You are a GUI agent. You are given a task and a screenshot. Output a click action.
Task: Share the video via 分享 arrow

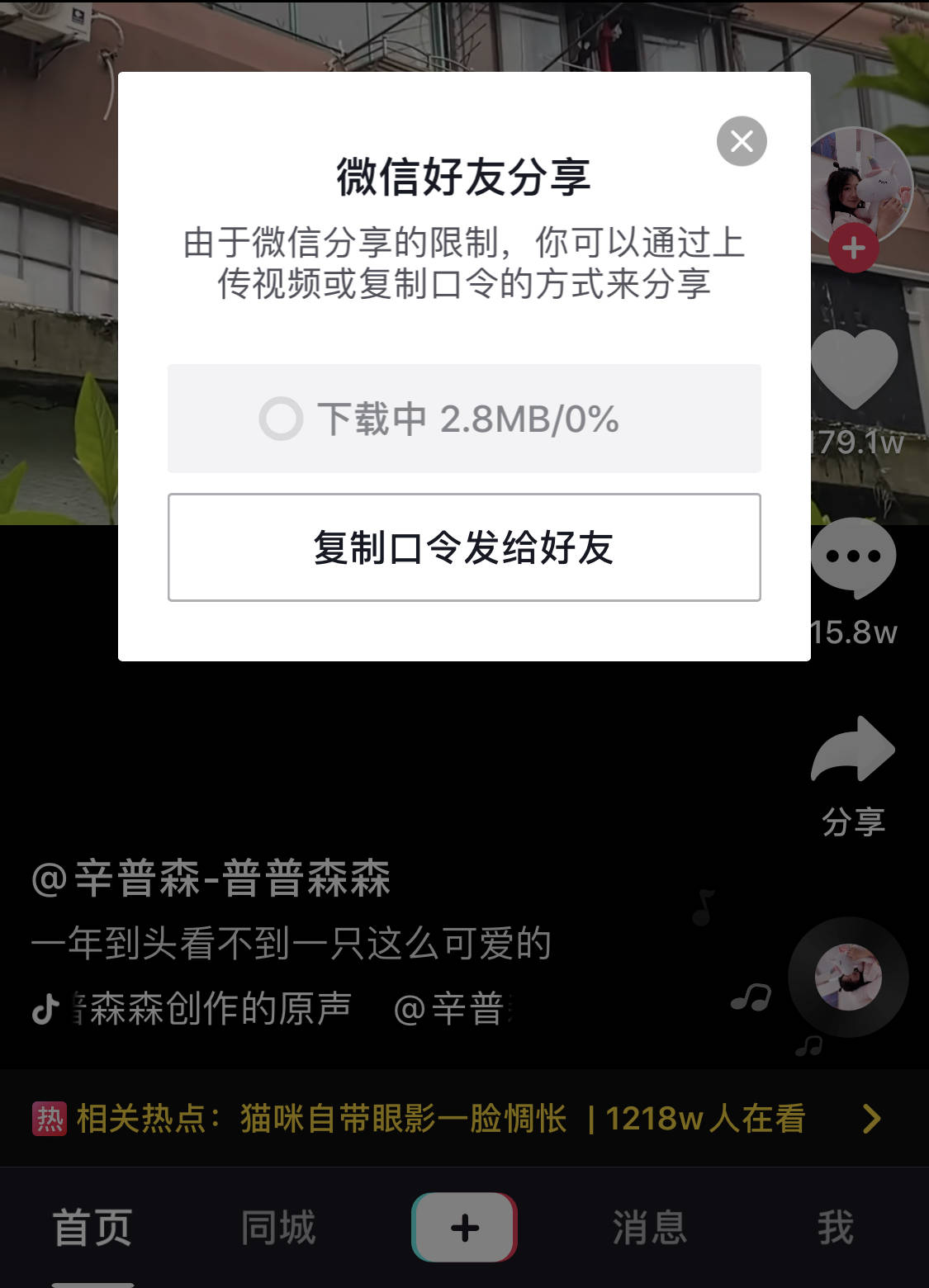tap(853, 751)
